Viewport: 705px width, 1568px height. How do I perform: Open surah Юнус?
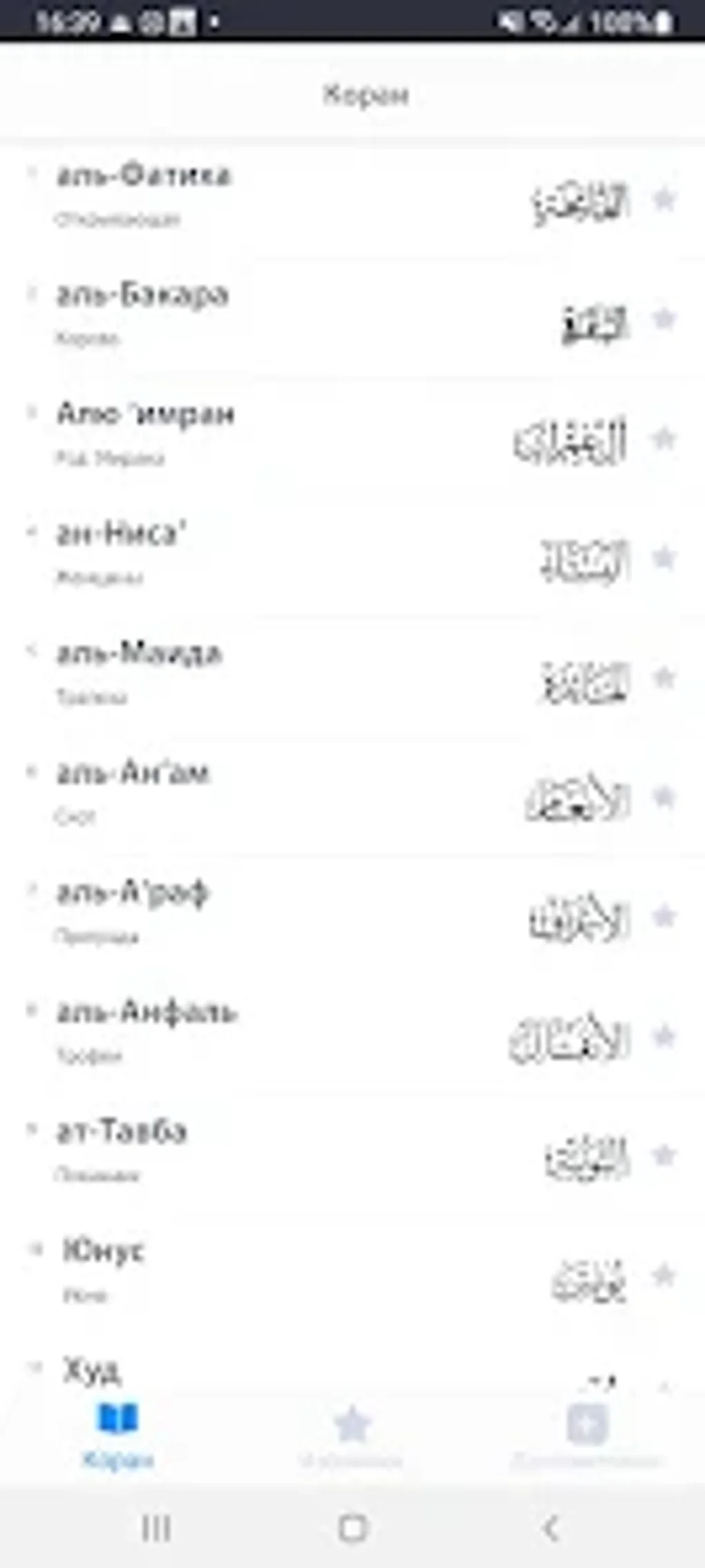coord(276,1272)
